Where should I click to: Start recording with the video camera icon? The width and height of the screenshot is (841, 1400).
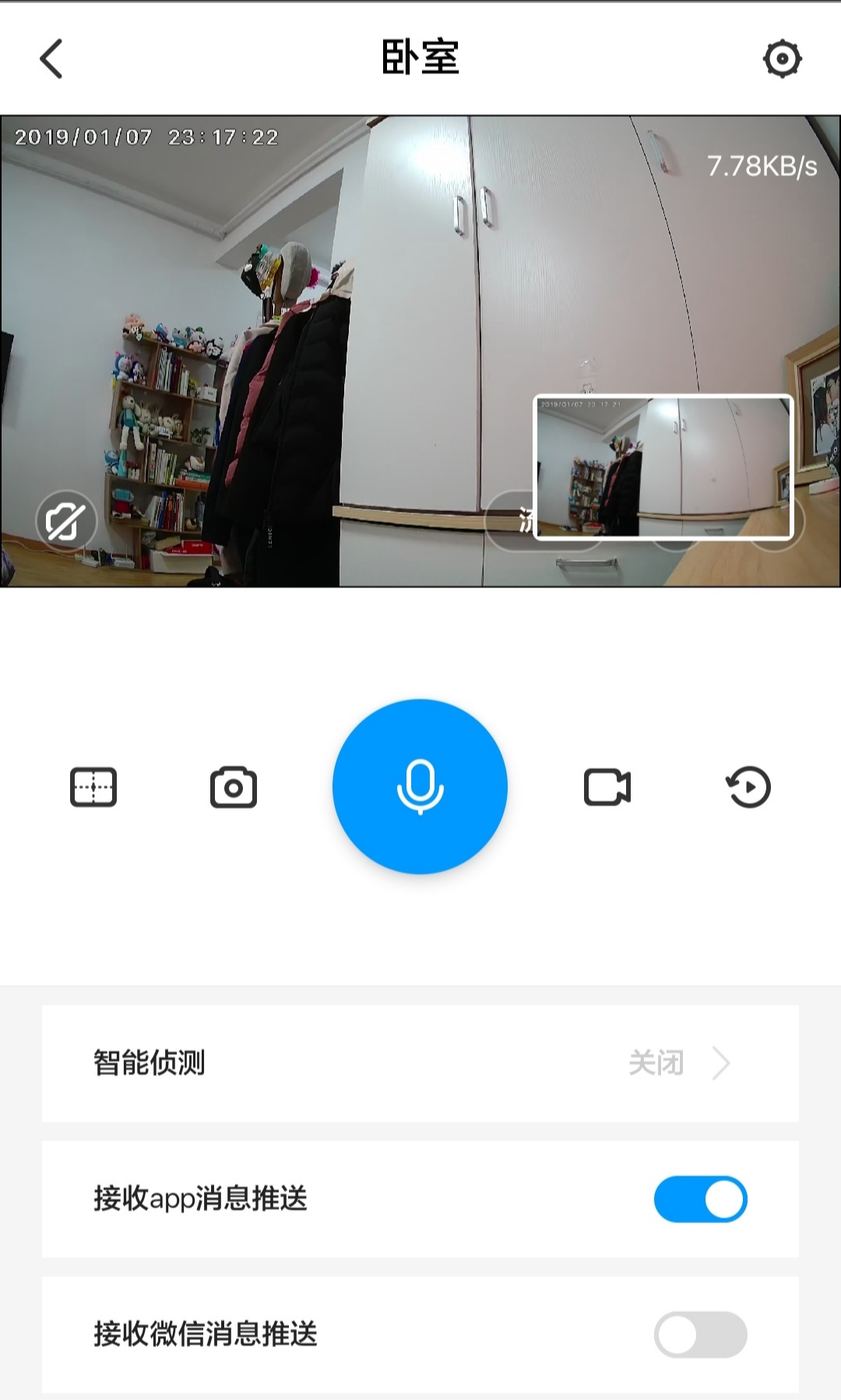tap(607, 787)
